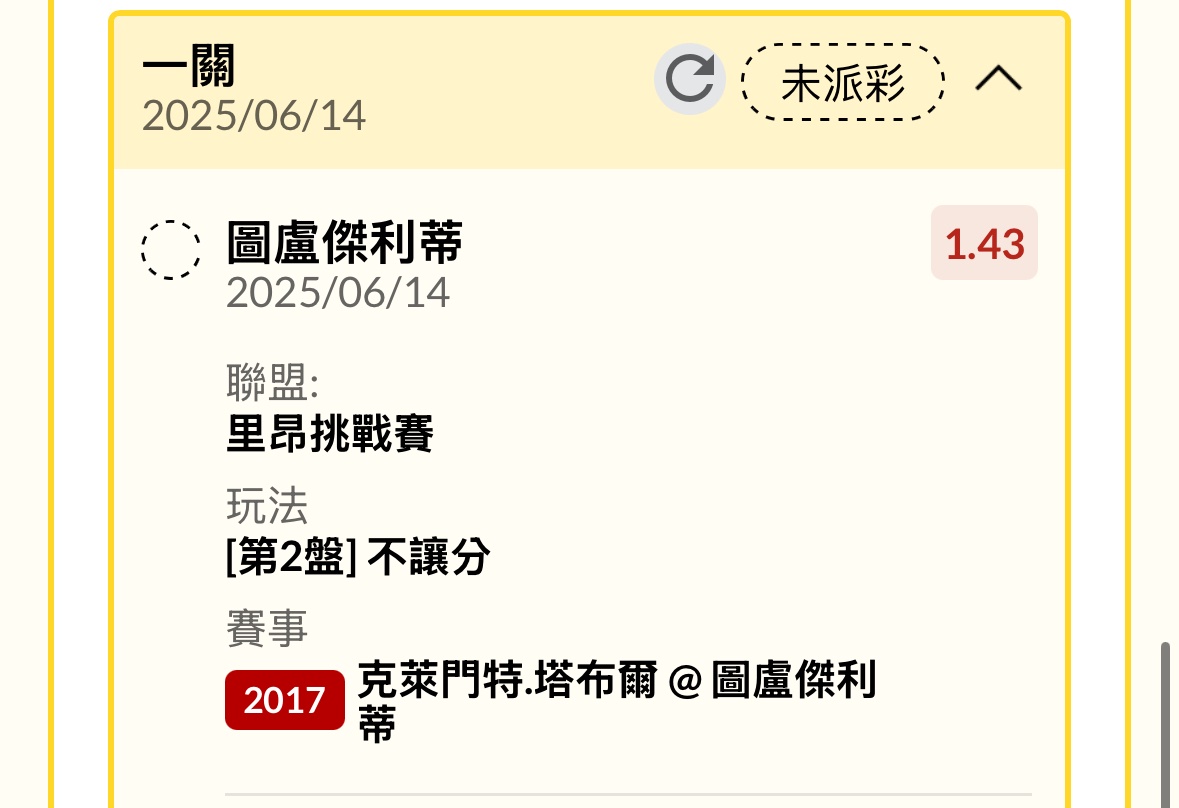Collapse the 一關 bet details

pyautogui.click(x=998, y=80)
